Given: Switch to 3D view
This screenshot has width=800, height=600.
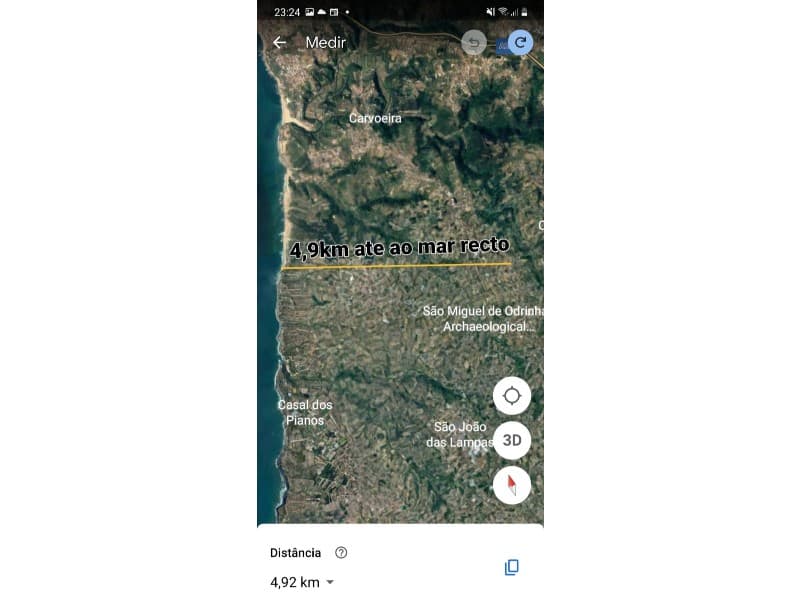Looking at the screenshot, I should pyautogui.click(x=512, y=440).
